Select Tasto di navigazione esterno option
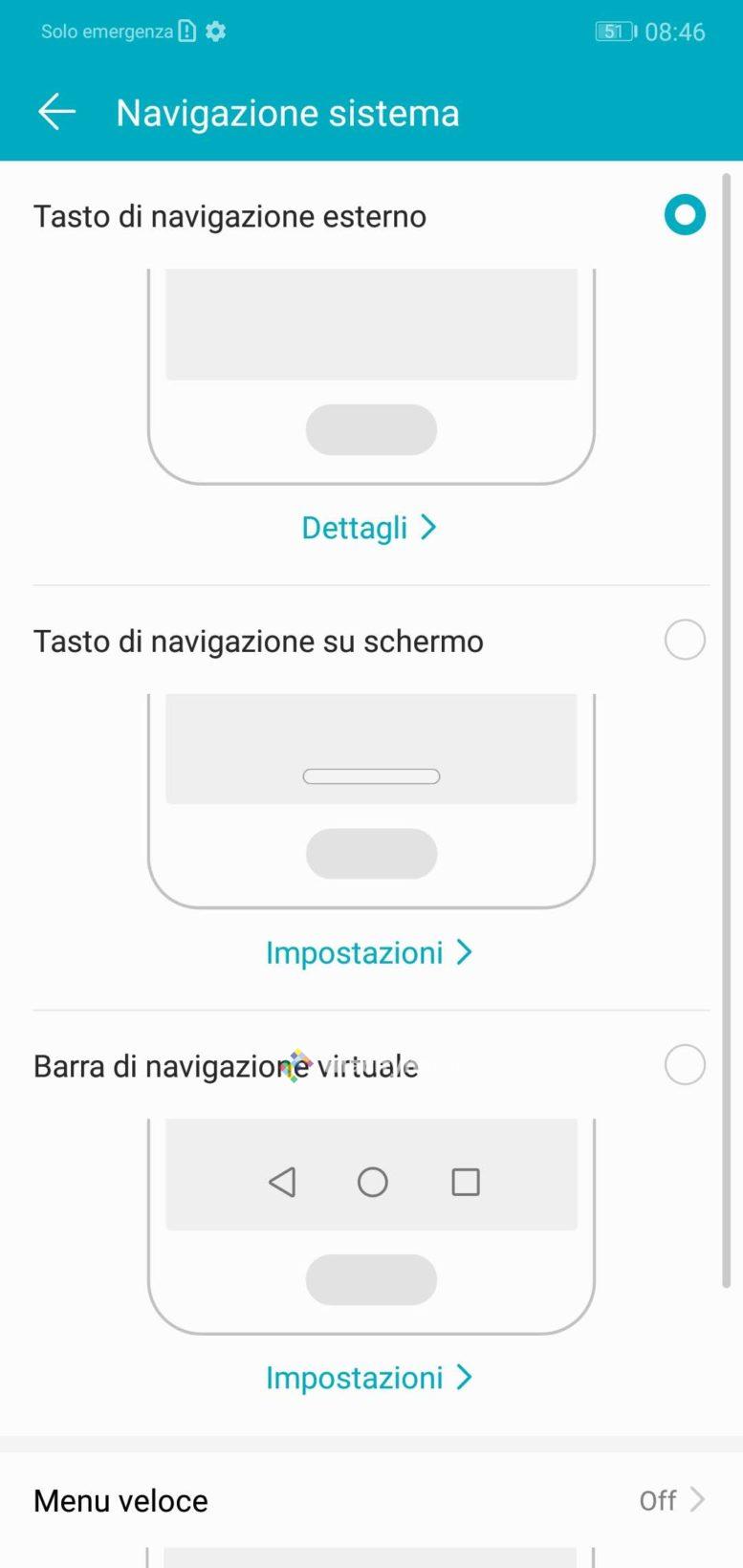743x1568 pixels. click(x=685, y=215)
